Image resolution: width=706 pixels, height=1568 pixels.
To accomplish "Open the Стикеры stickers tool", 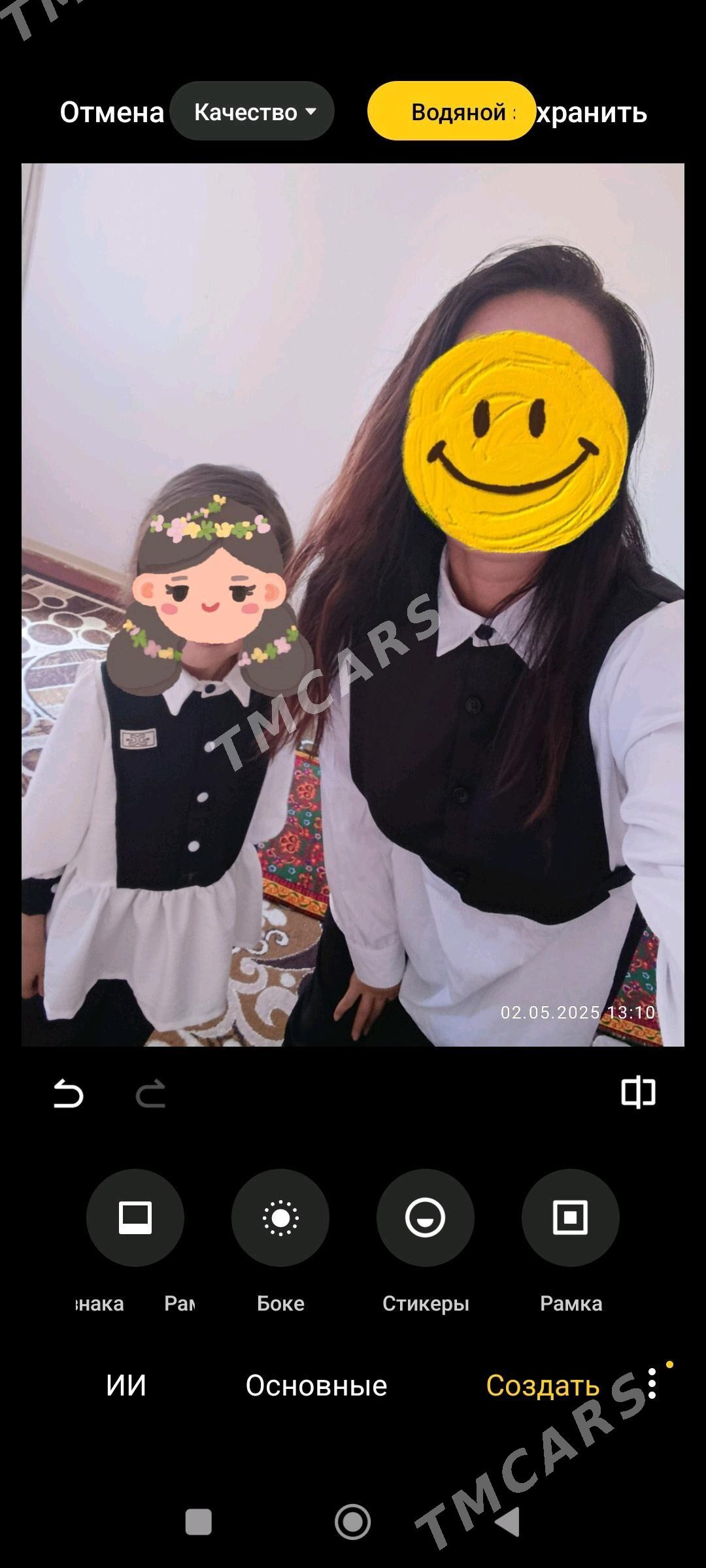I will (426, 1218).
